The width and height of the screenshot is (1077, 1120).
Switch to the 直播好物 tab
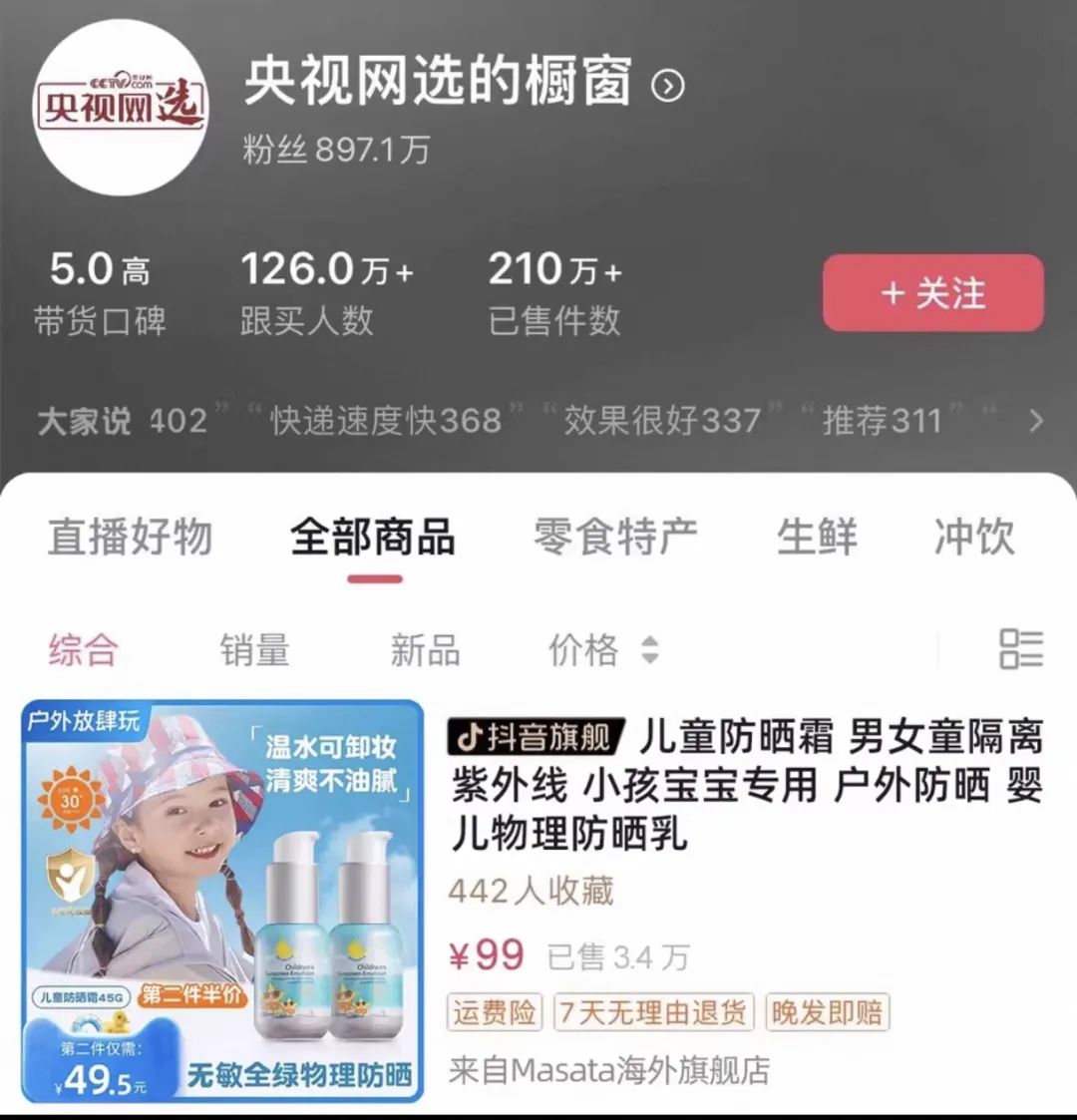[x=130, y=538]
